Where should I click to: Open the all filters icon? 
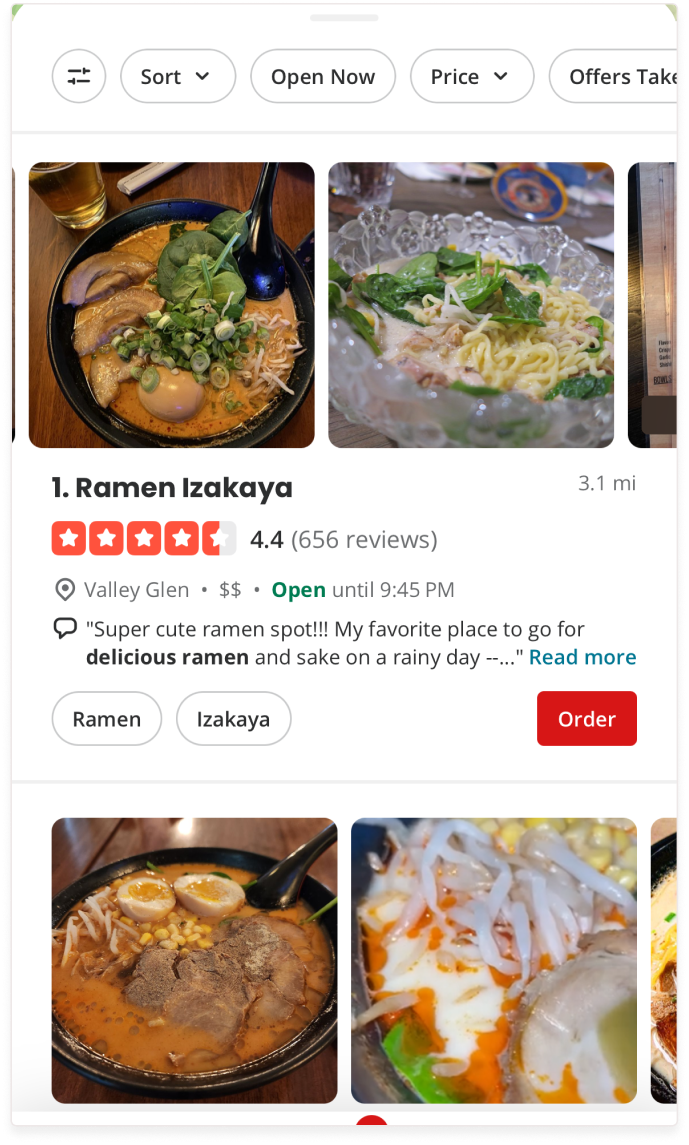click(79, 76)
